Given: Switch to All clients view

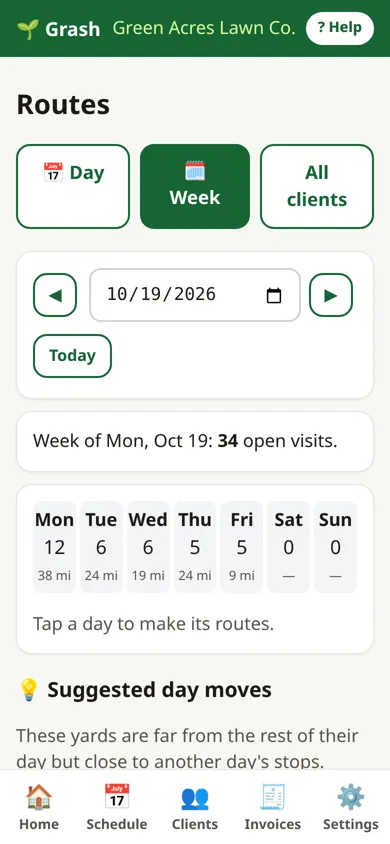Looking at the screenshot, I should point(317,186).
